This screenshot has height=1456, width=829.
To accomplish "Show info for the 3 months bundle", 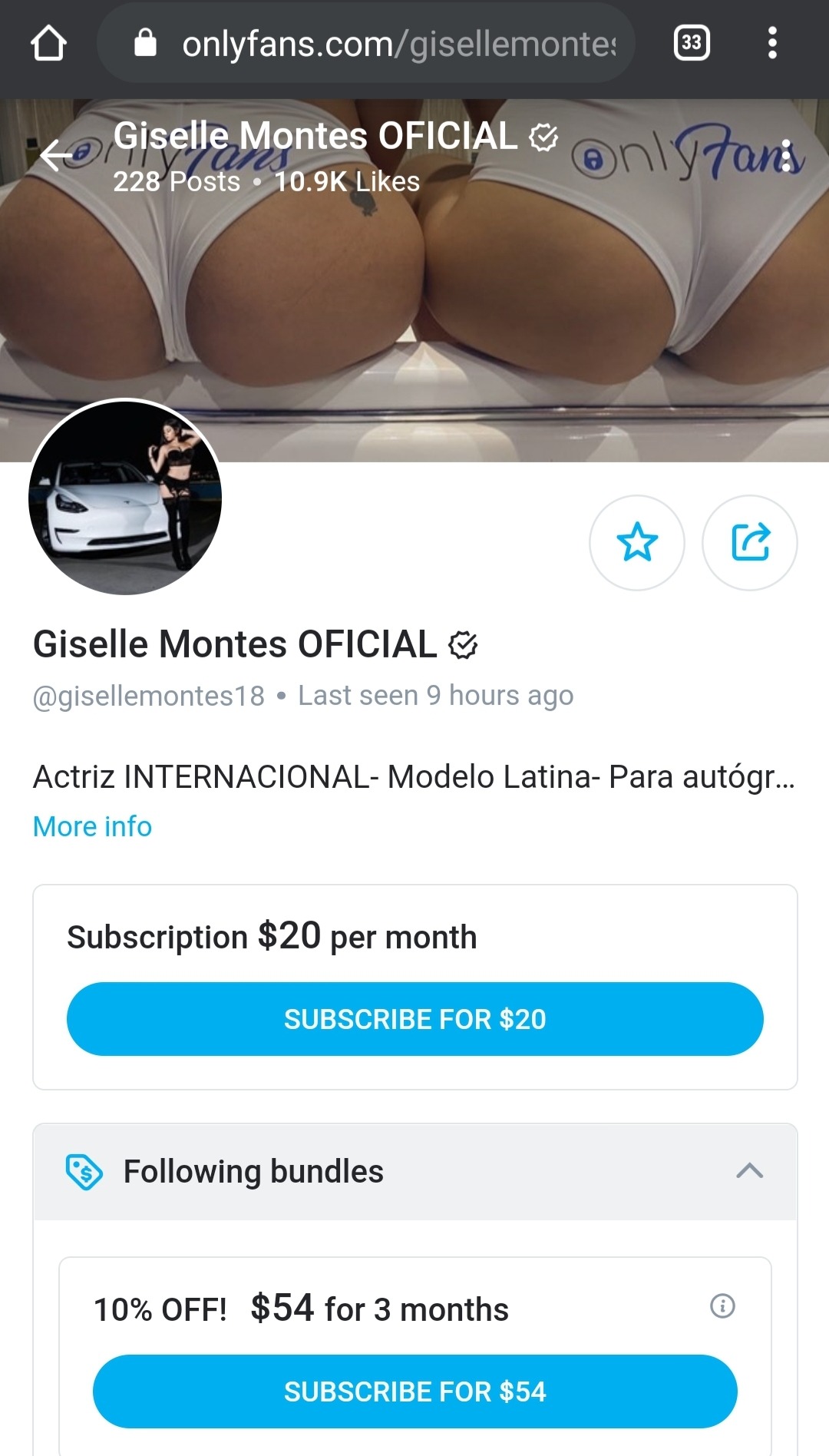I will 722,1305.
